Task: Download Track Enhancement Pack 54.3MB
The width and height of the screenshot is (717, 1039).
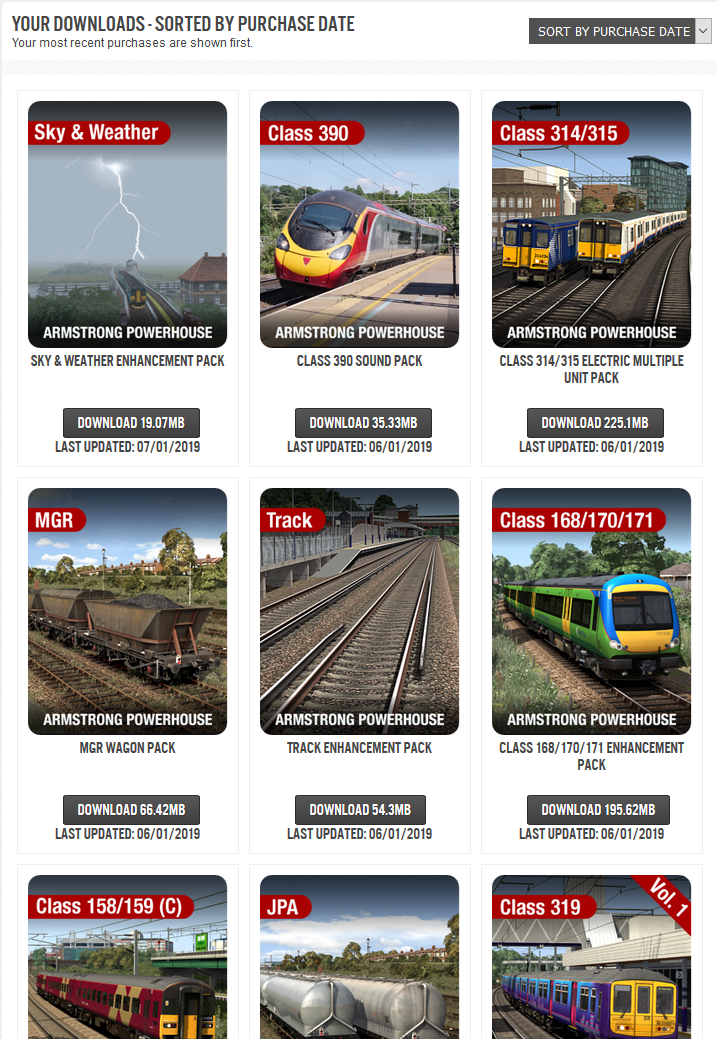Action: click(x=360, y=810)
